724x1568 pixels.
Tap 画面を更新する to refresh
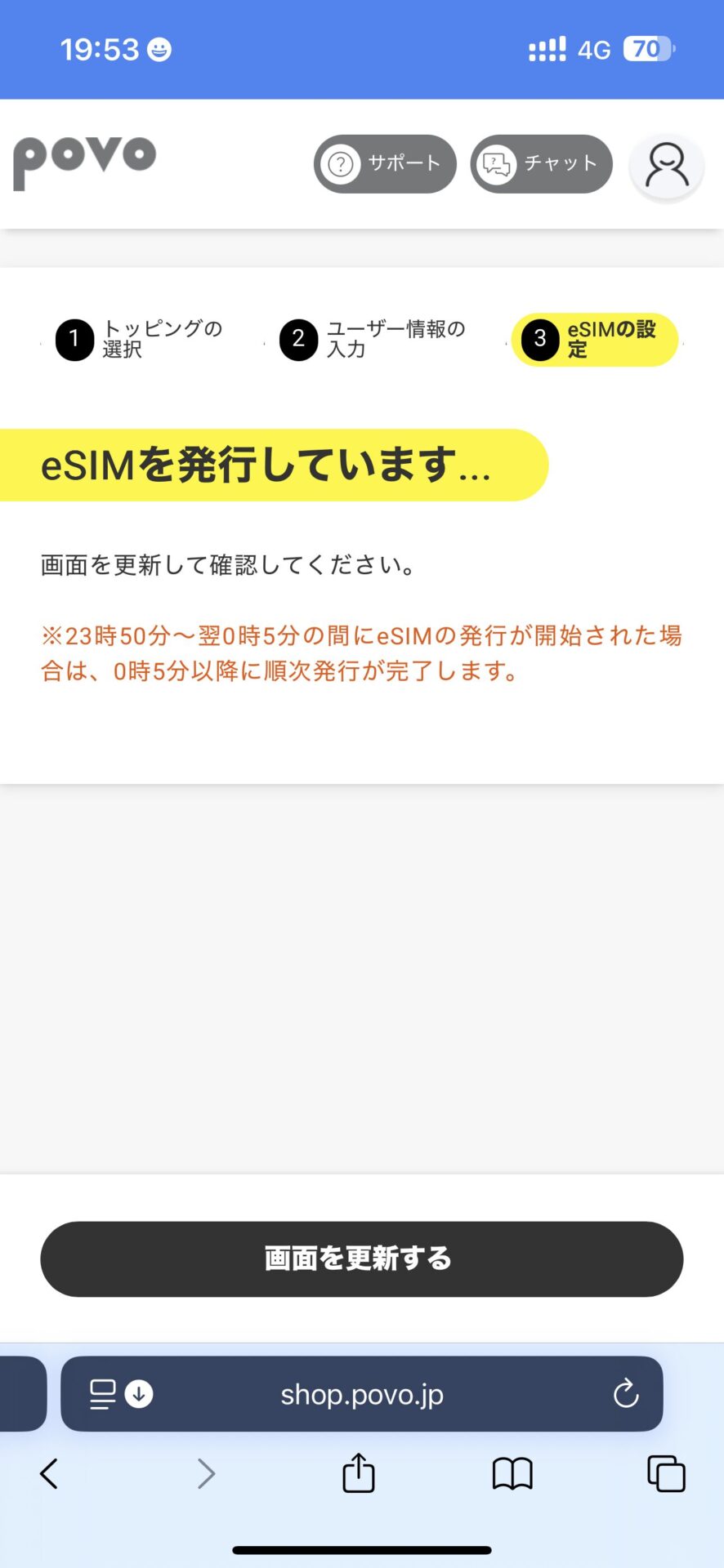[x=361, y=1258]
